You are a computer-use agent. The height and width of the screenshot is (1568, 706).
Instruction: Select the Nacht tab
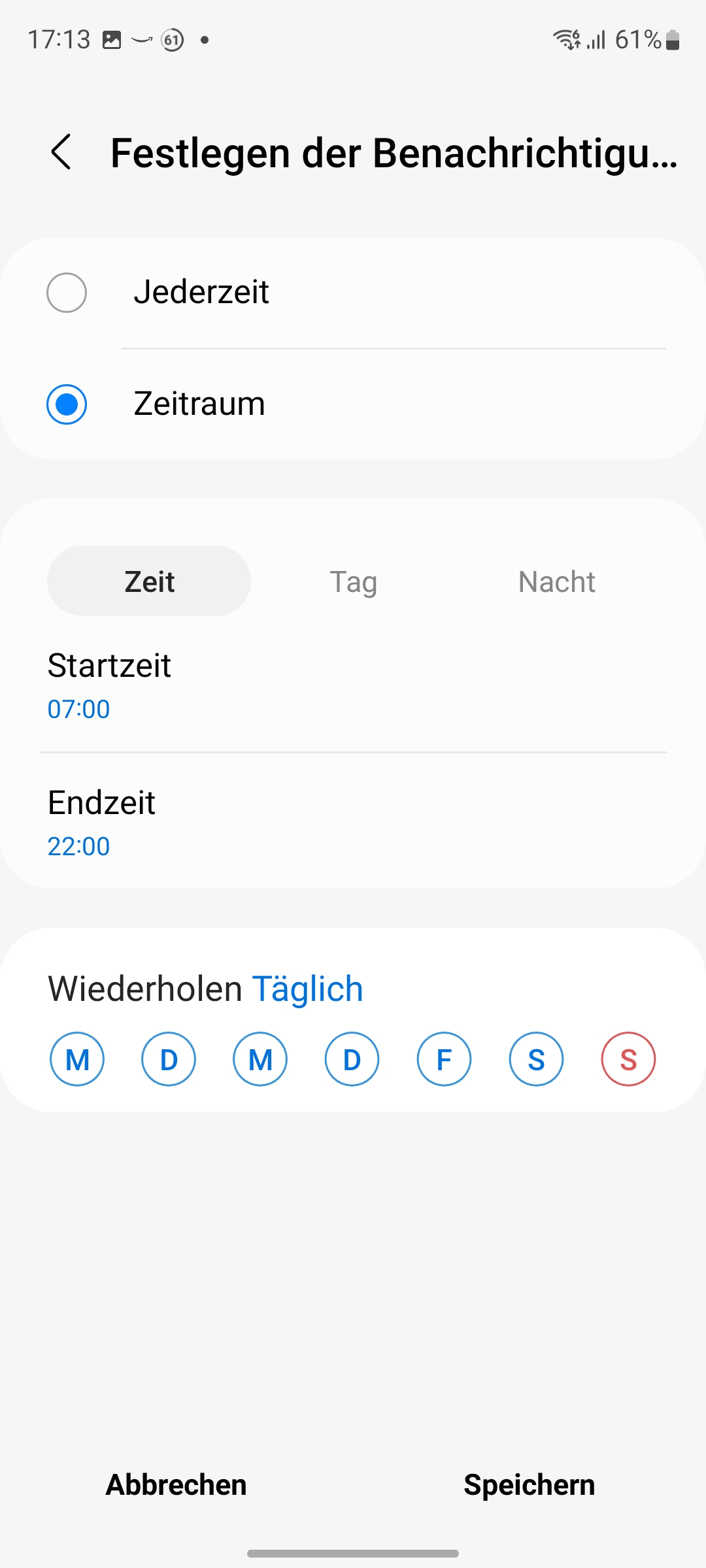pyautogui.click(x=556, y=581)
